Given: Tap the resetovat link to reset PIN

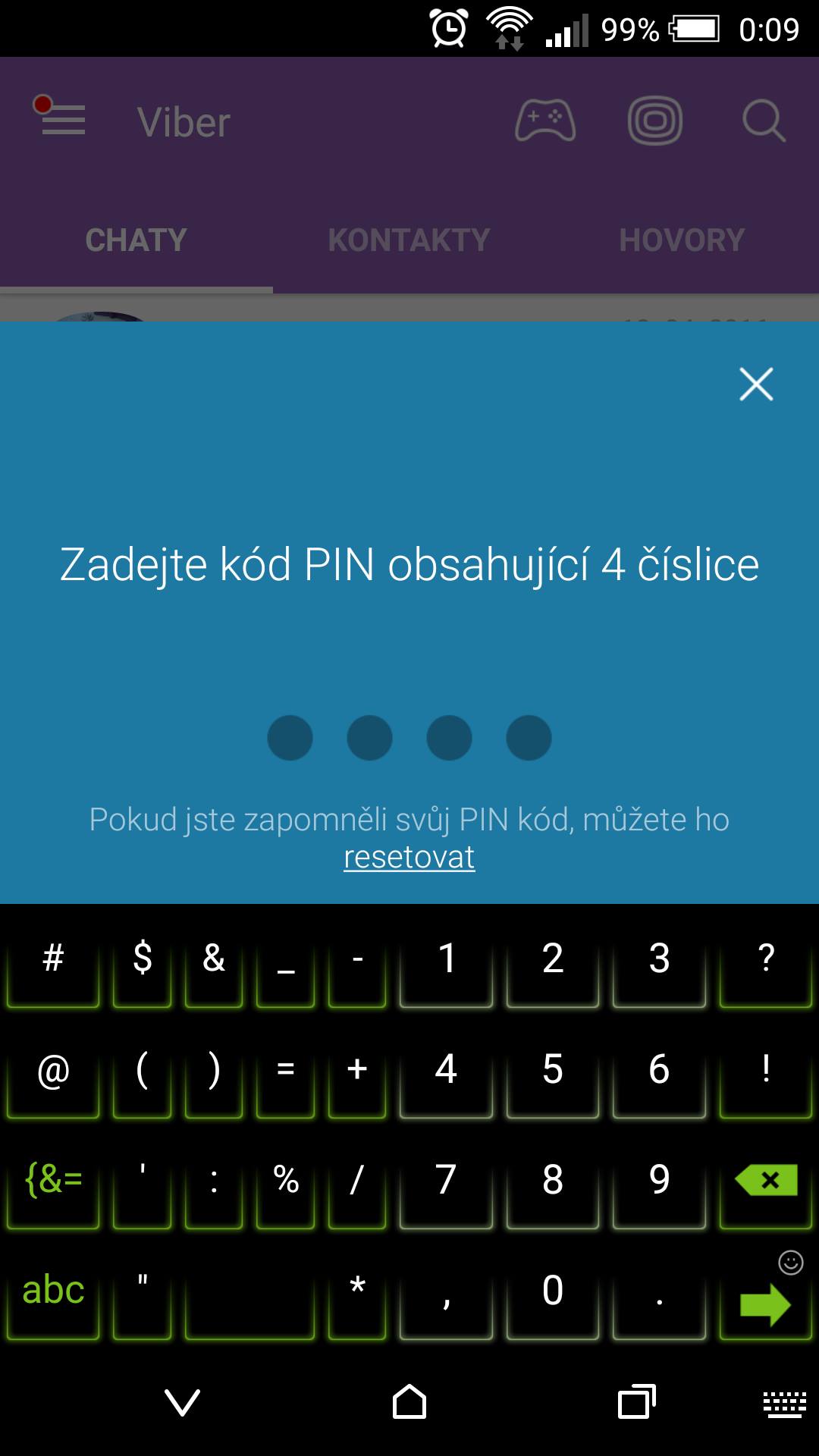Looking at the screenshot, I should click(409, 857).
